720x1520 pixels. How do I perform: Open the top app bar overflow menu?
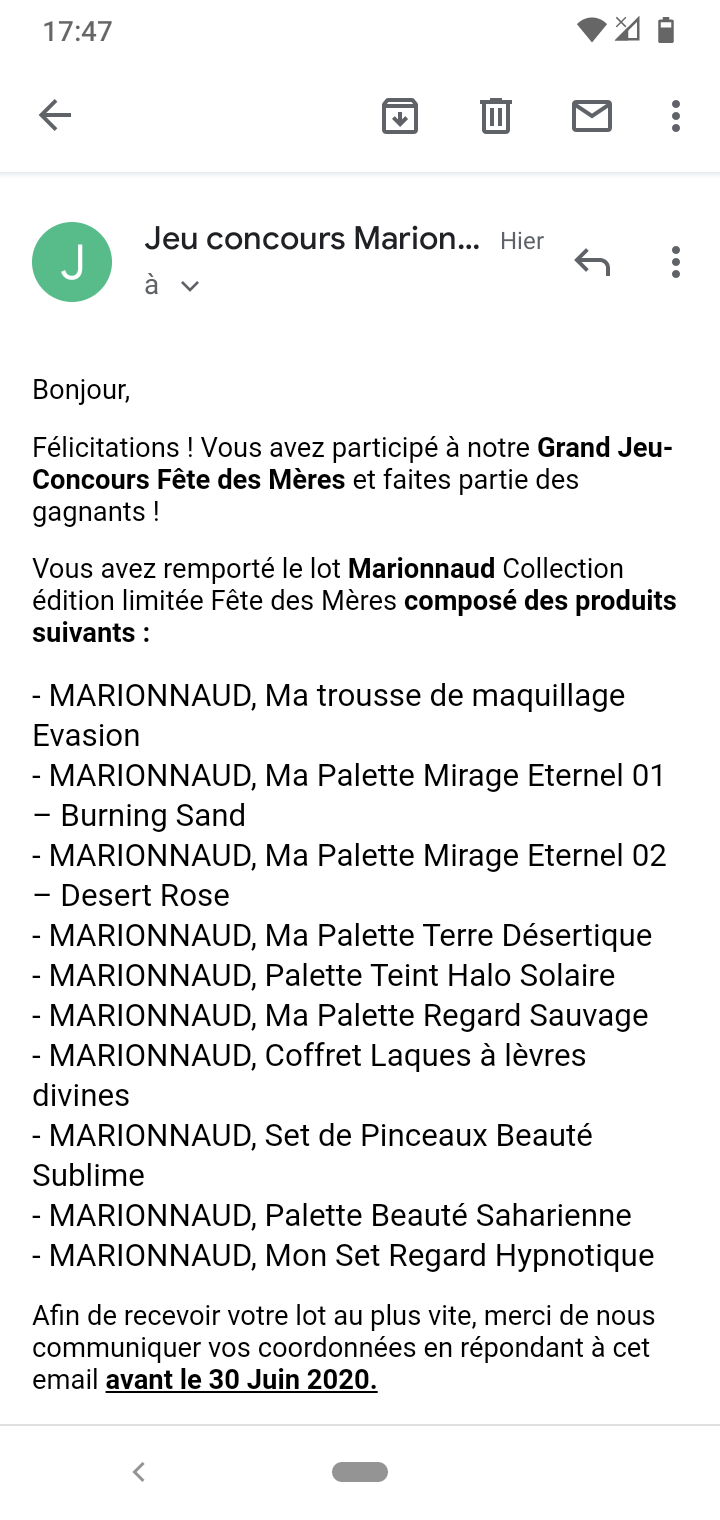coord(676,116)
